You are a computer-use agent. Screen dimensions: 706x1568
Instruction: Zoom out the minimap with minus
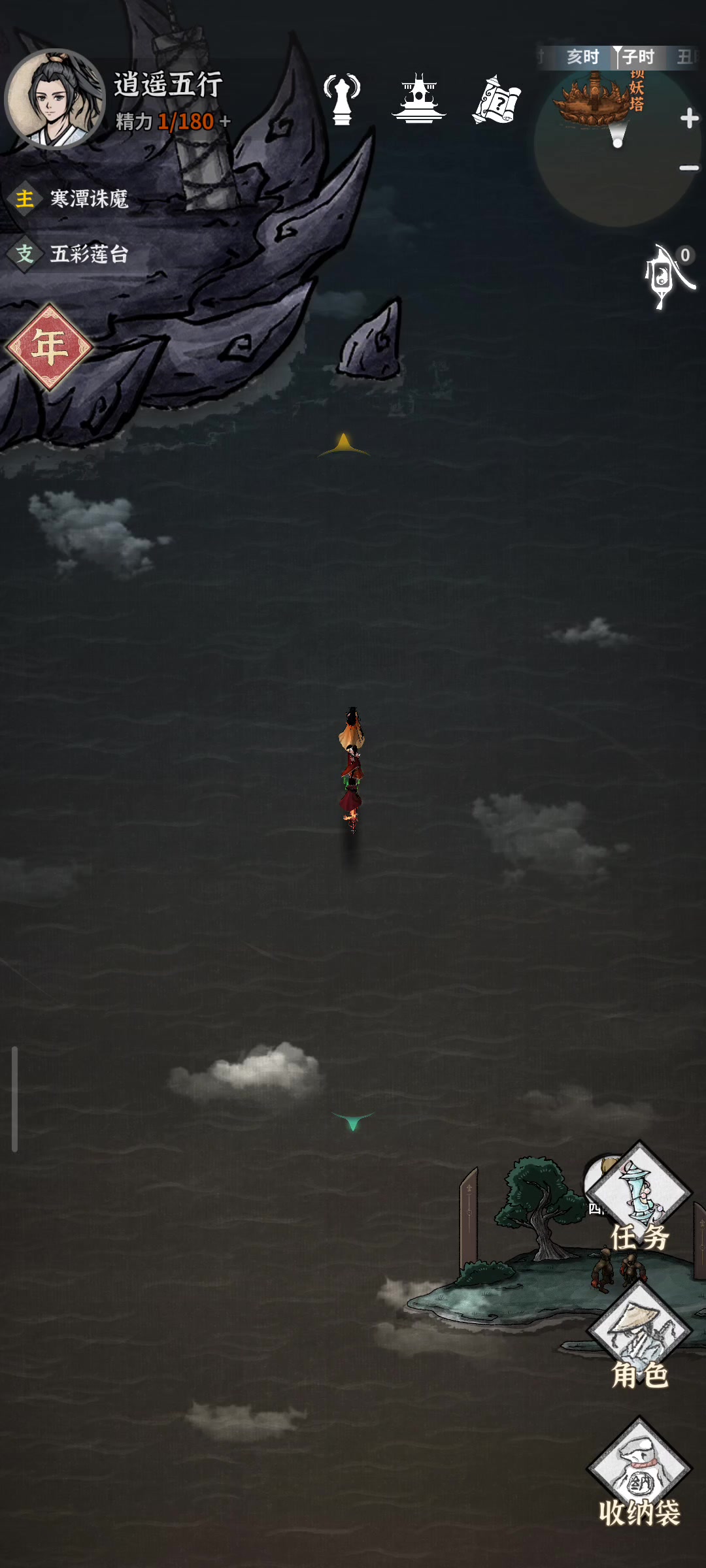click(x=689, y=168)
